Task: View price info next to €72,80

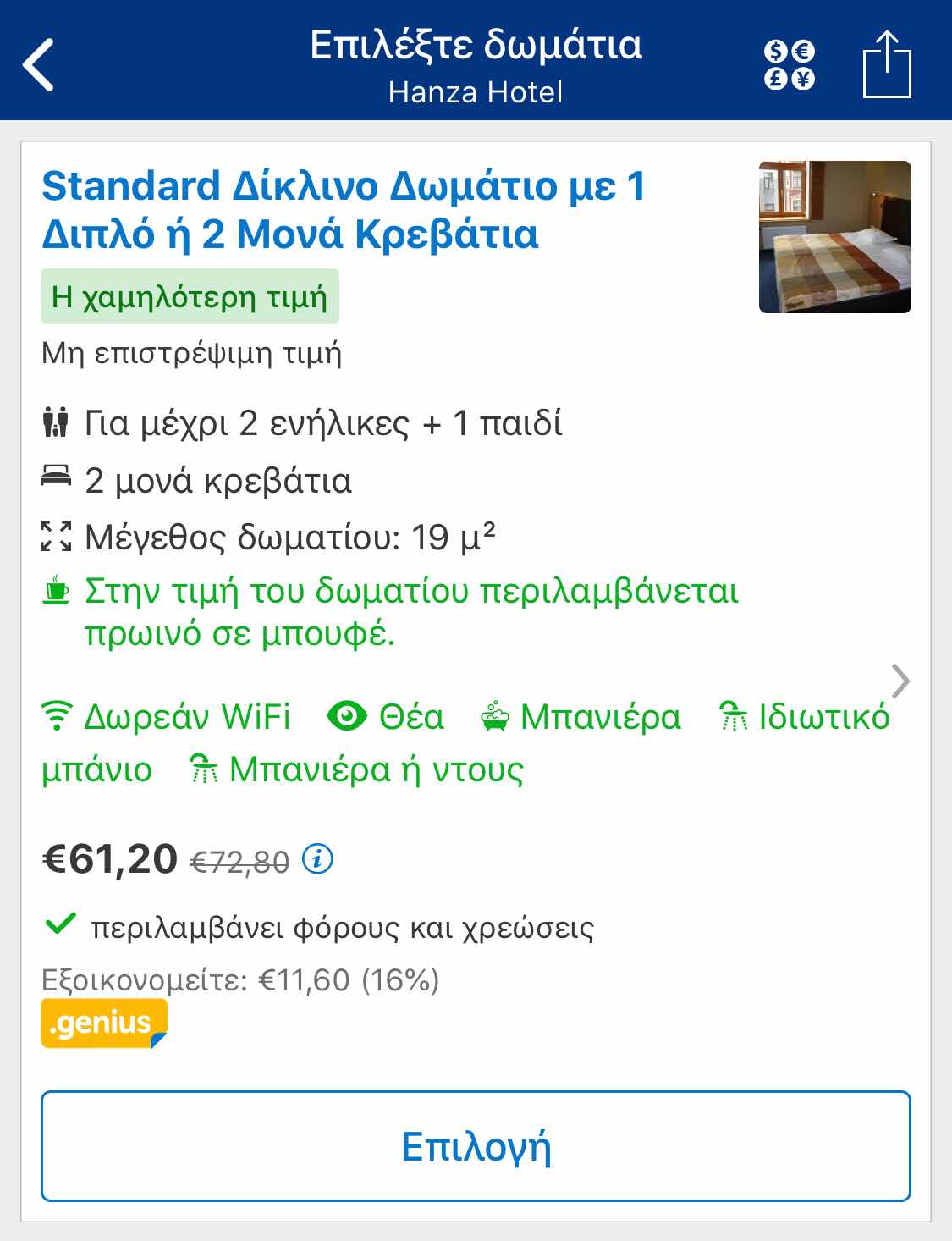Action: (318, 859)
